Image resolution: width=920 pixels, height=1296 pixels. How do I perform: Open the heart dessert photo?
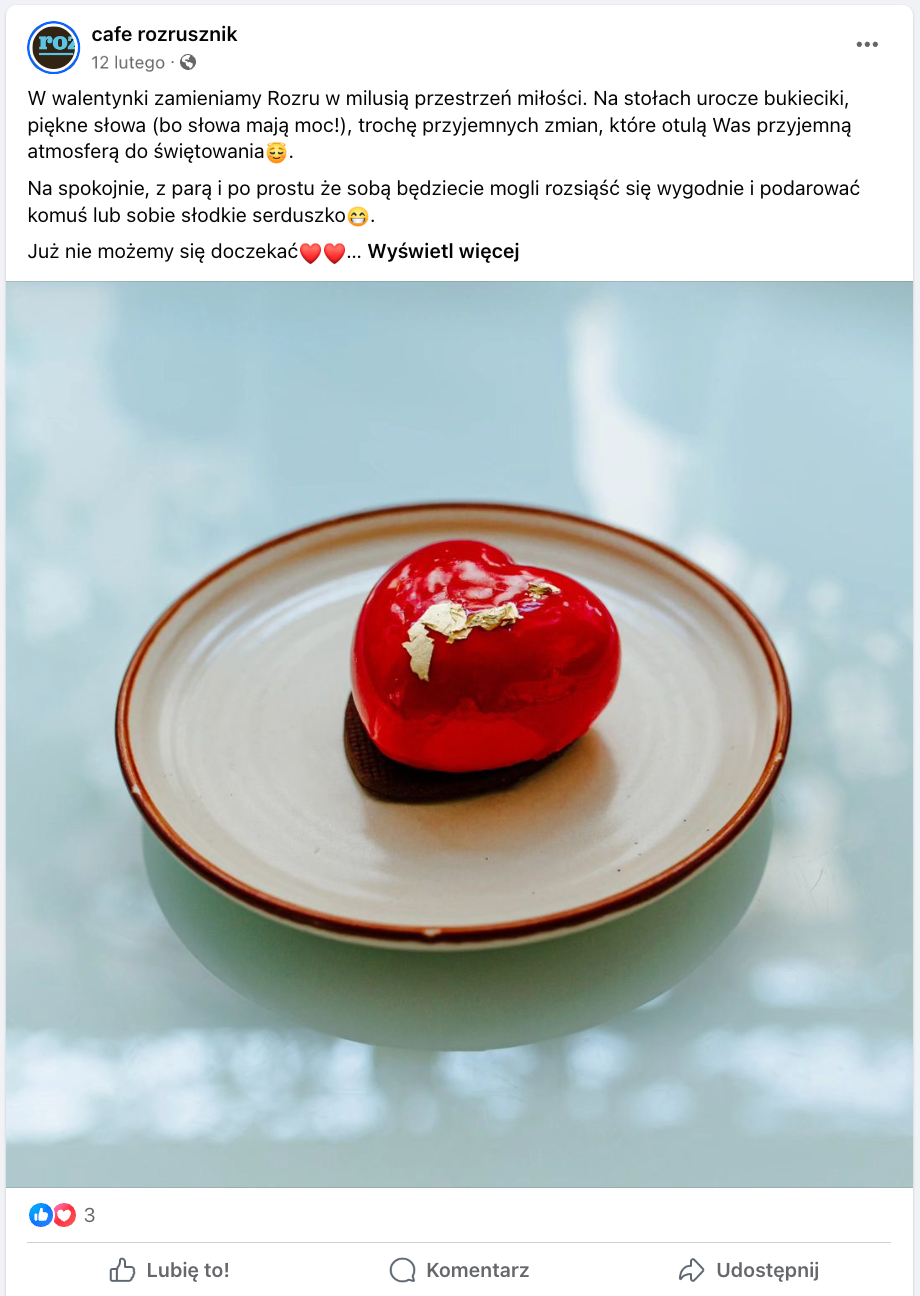pyautogui.click(x=460, y=734)
